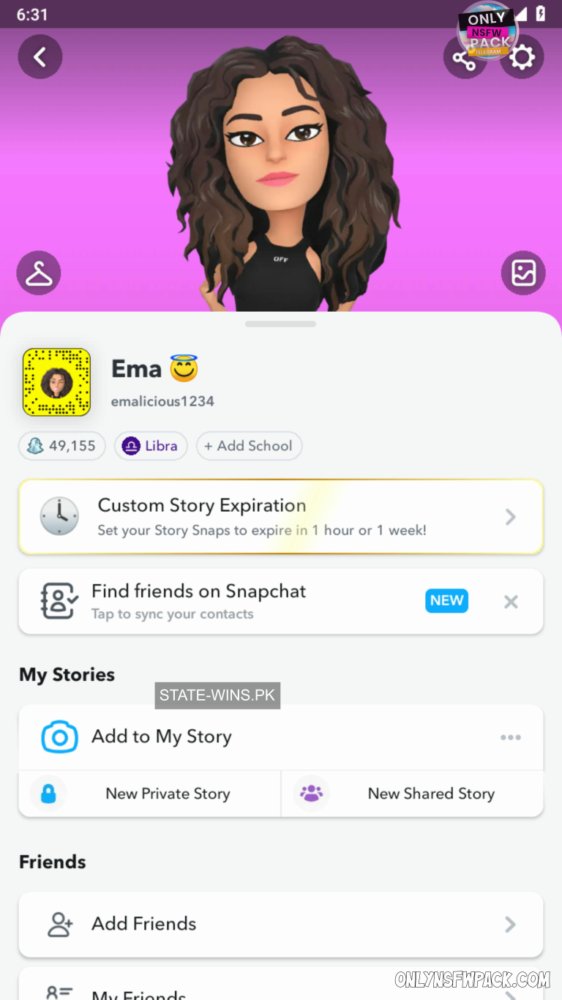The height and width of the screenshot is (1000, 562).
Task: Sync contacts with Find friends on Snapchat
Action: point(281,601)
